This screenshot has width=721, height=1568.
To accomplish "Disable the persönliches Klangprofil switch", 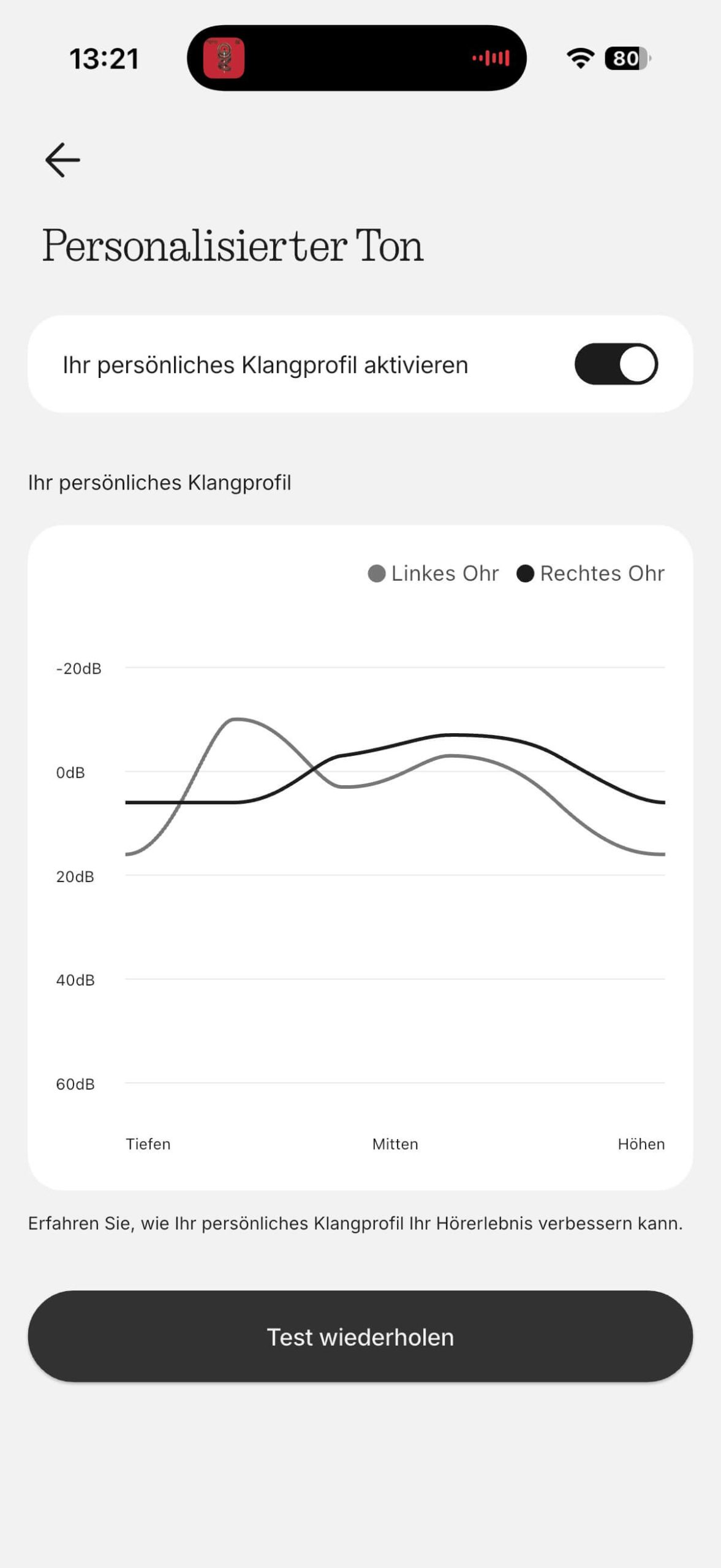I will pyautogui.click(x=616, y=364).
